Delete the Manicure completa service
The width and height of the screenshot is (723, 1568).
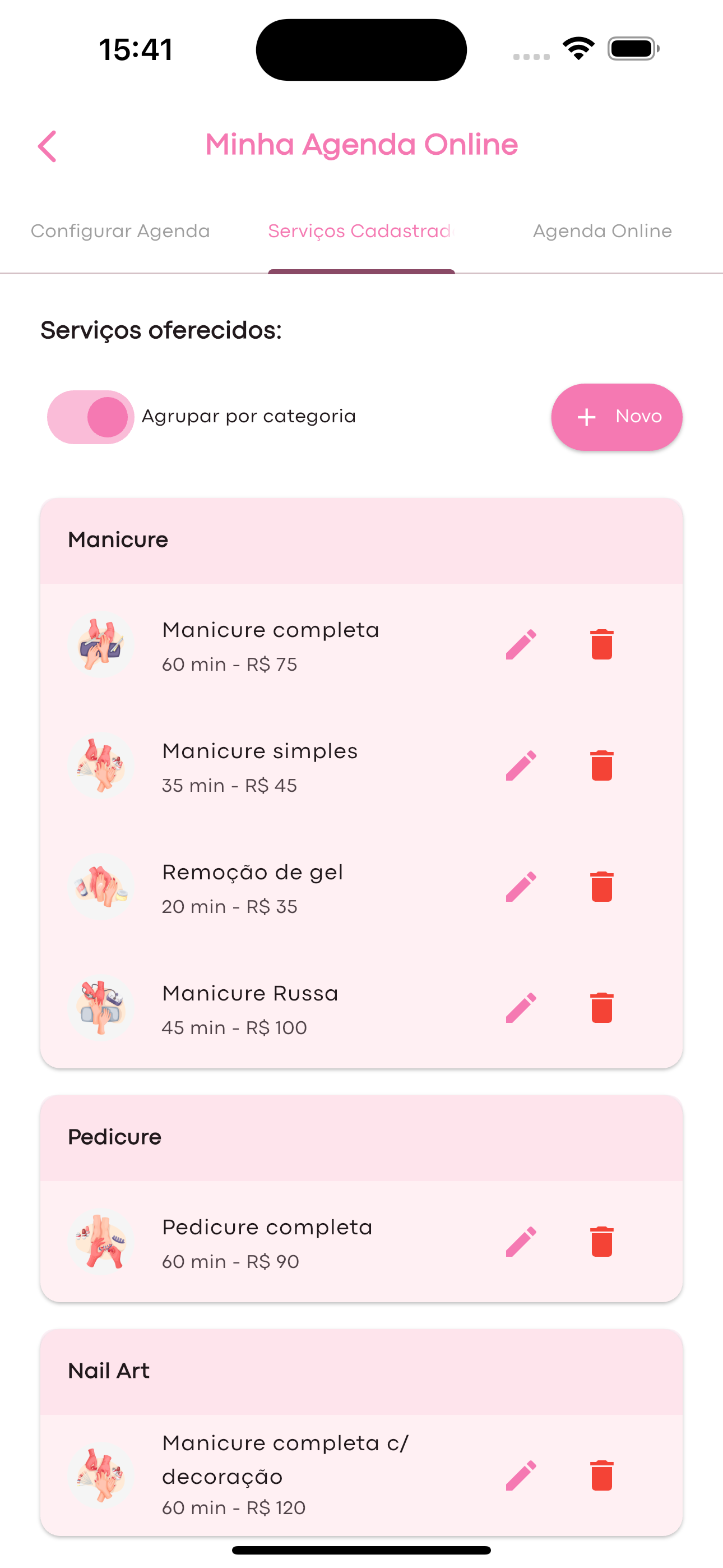click(602, 644)
